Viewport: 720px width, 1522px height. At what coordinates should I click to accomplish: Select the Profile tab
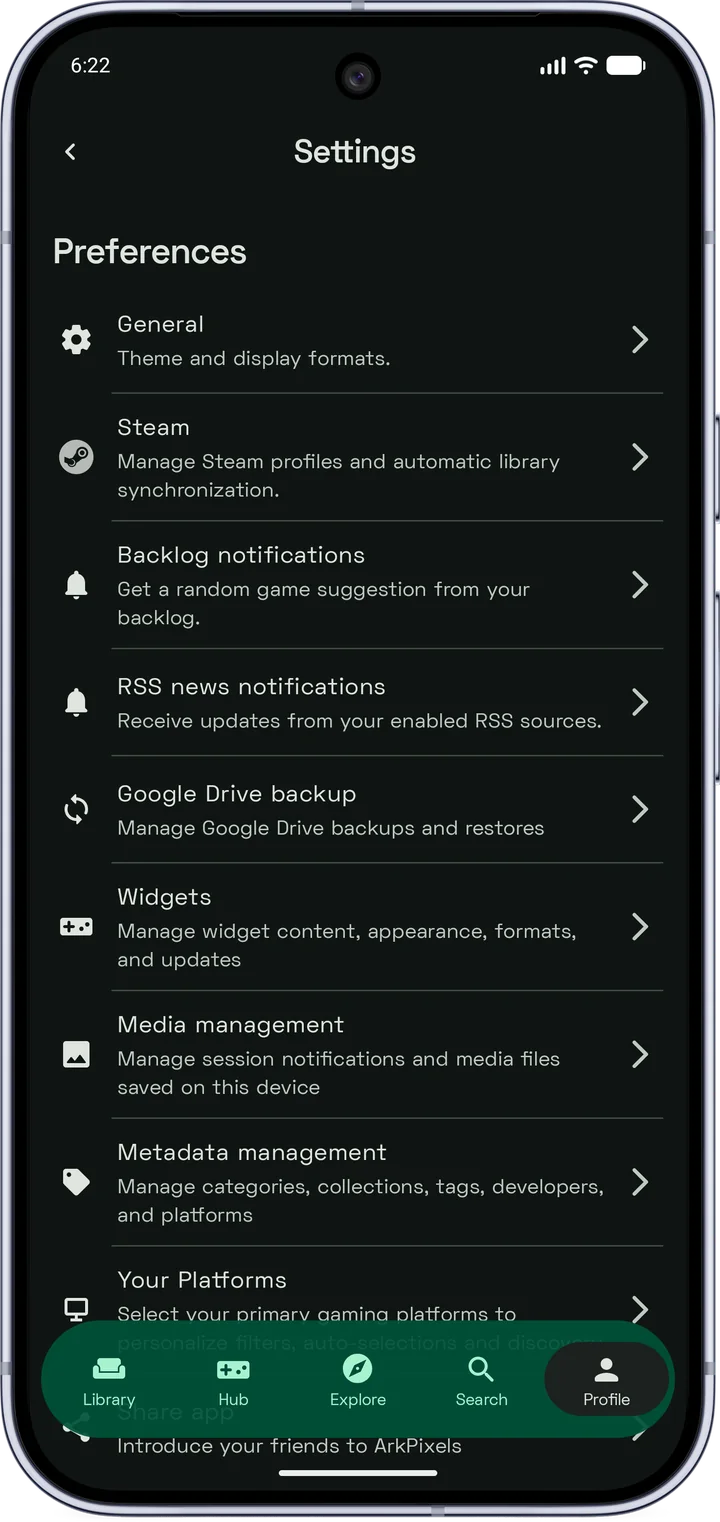click(606, 1381)
